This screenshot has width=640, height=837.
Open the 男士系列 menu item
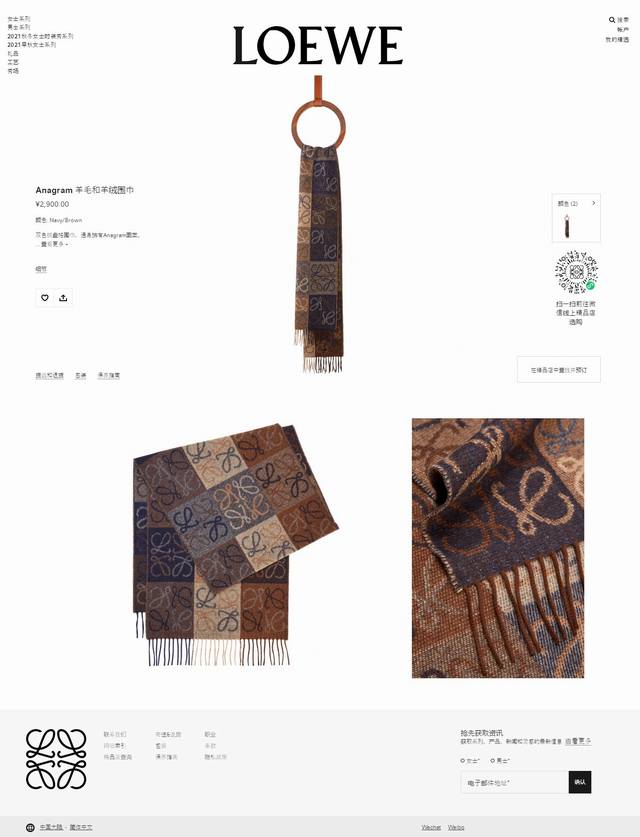click(x=19, y=27)
